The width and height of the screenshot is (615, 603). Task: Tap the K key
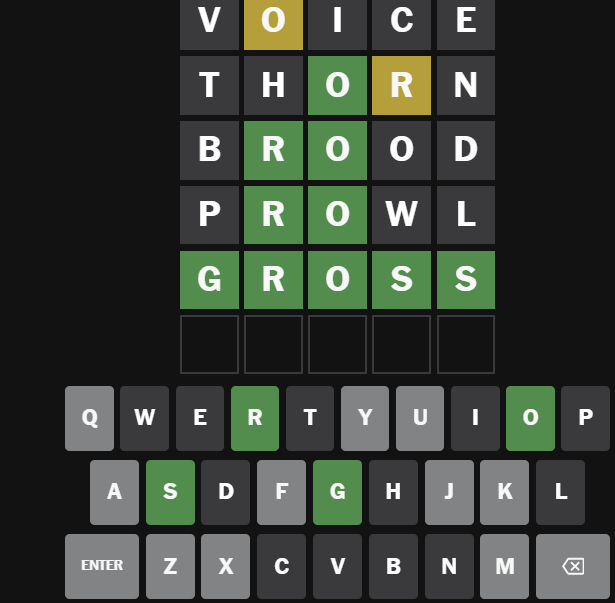coord(504,492)
